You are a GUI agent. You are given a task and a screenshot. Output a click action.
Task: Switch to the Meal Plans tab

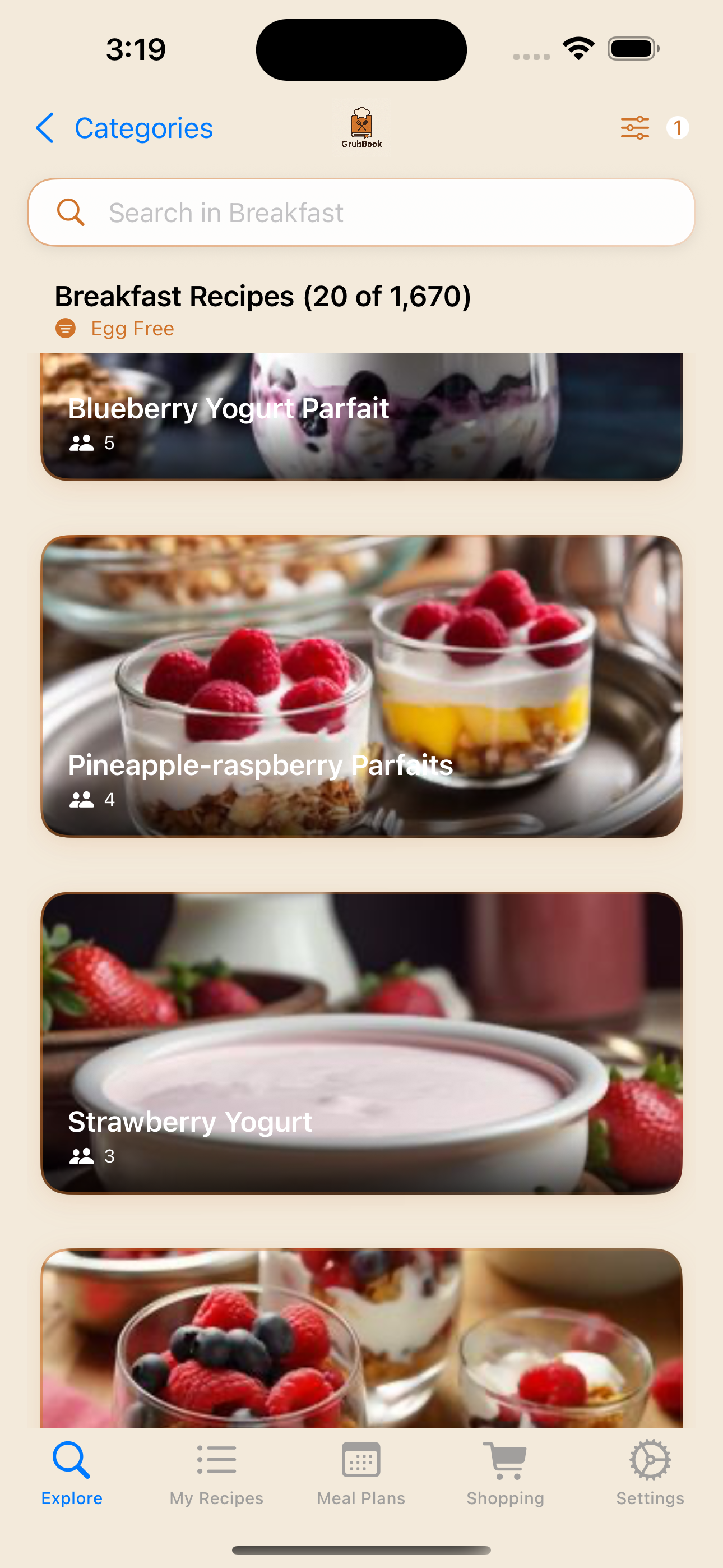(x=361, y=1472)
